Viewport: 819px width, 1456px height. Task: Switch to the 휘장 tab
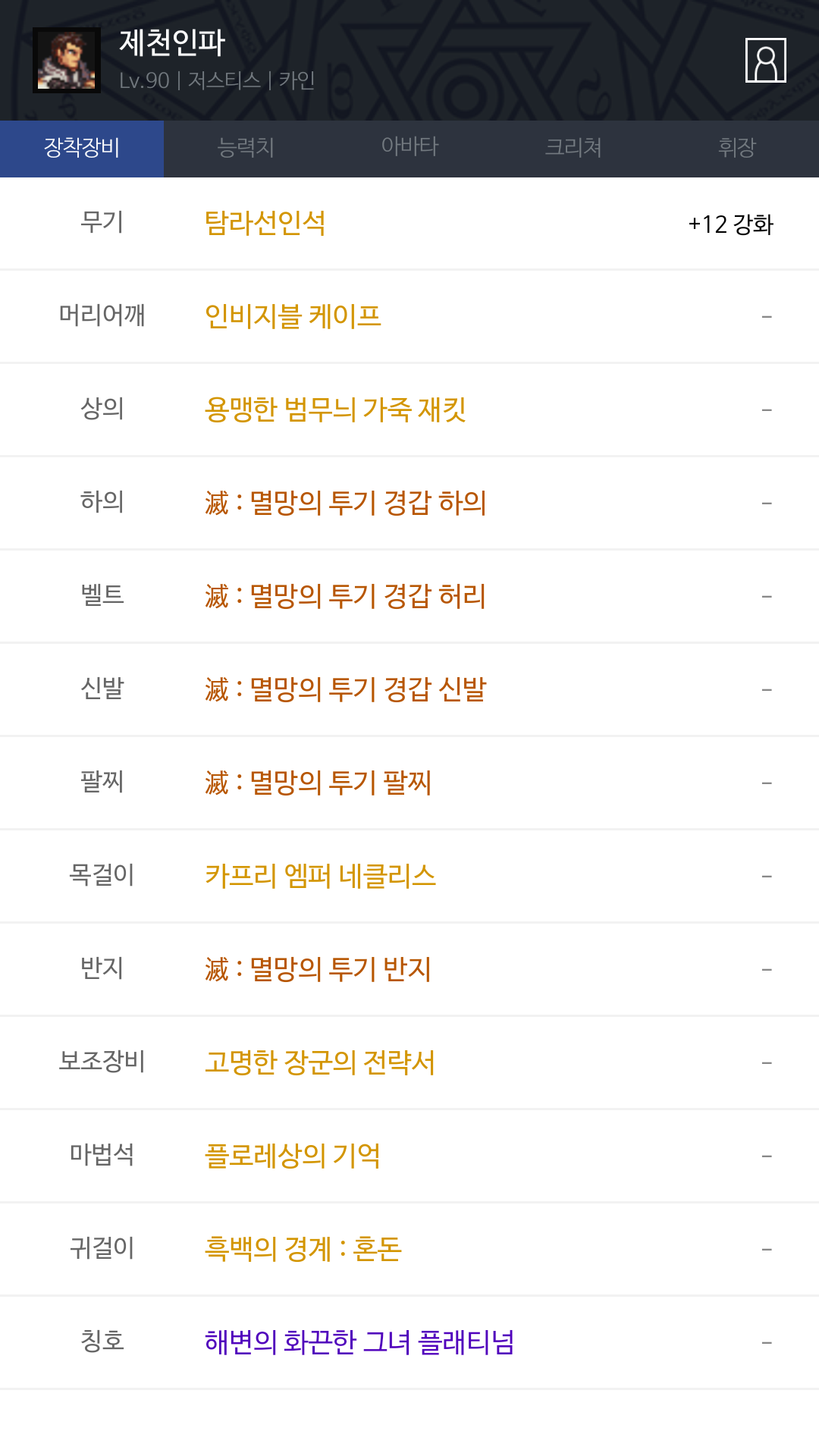pos(737,149)
